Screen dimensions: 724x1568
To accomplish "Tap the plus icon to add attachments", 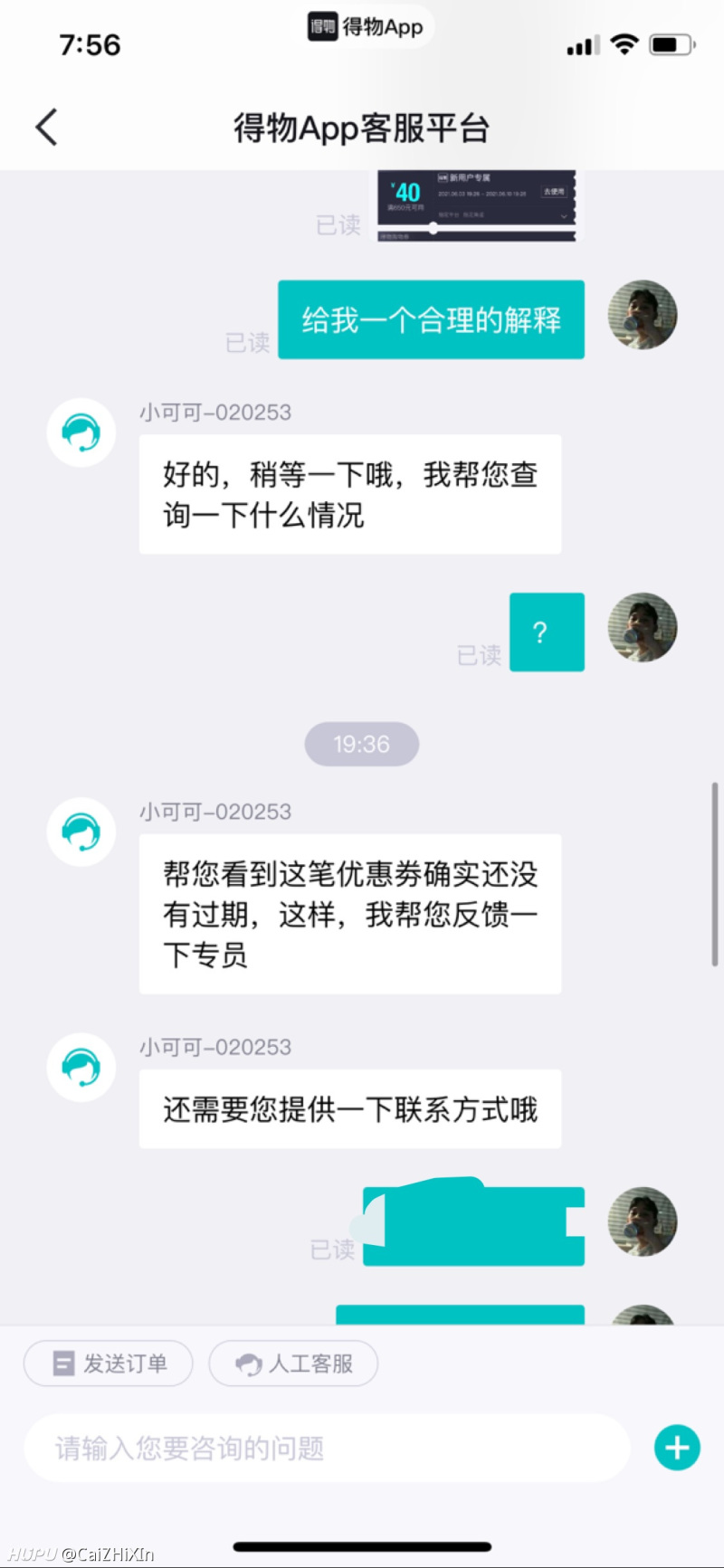I will click(675, 1448).
